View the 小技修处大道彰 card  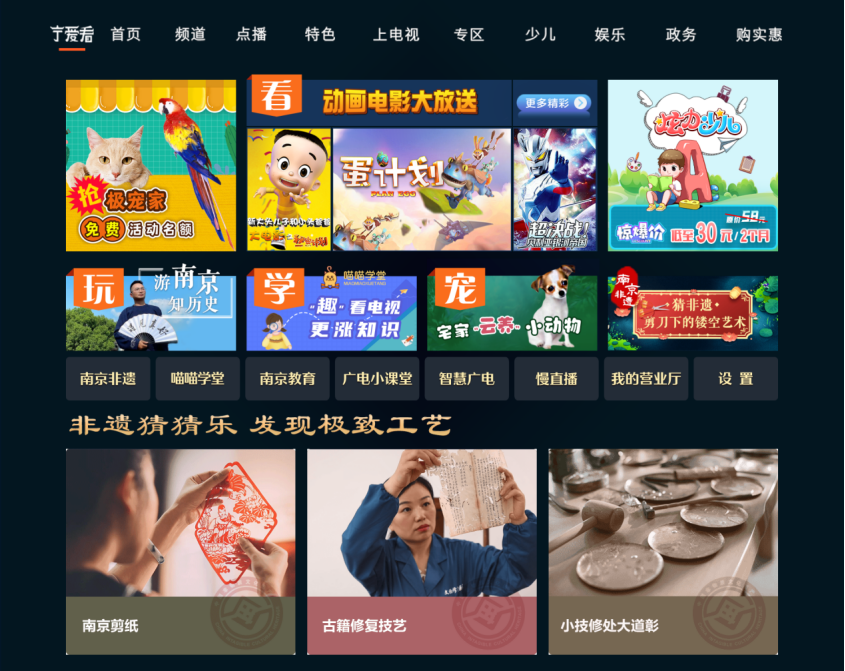(662, 551)
